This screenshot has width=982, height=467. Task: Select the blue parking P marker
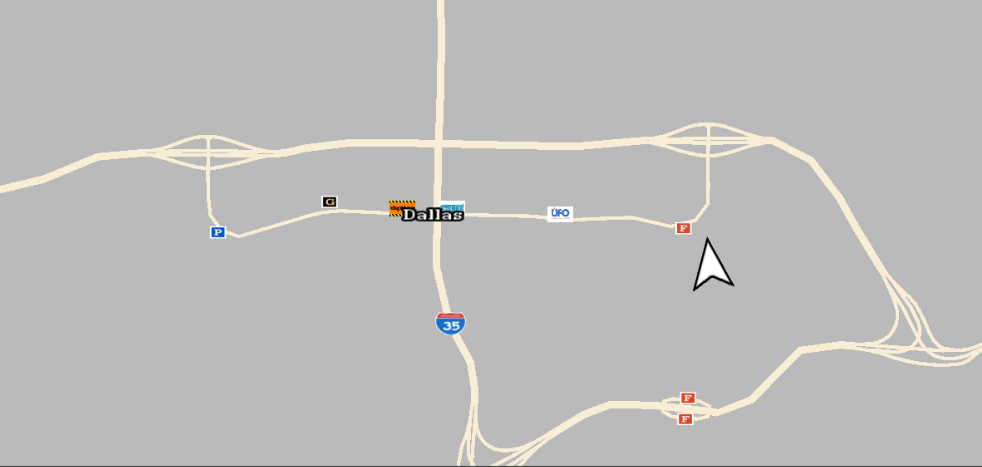(x=217, y=232)
